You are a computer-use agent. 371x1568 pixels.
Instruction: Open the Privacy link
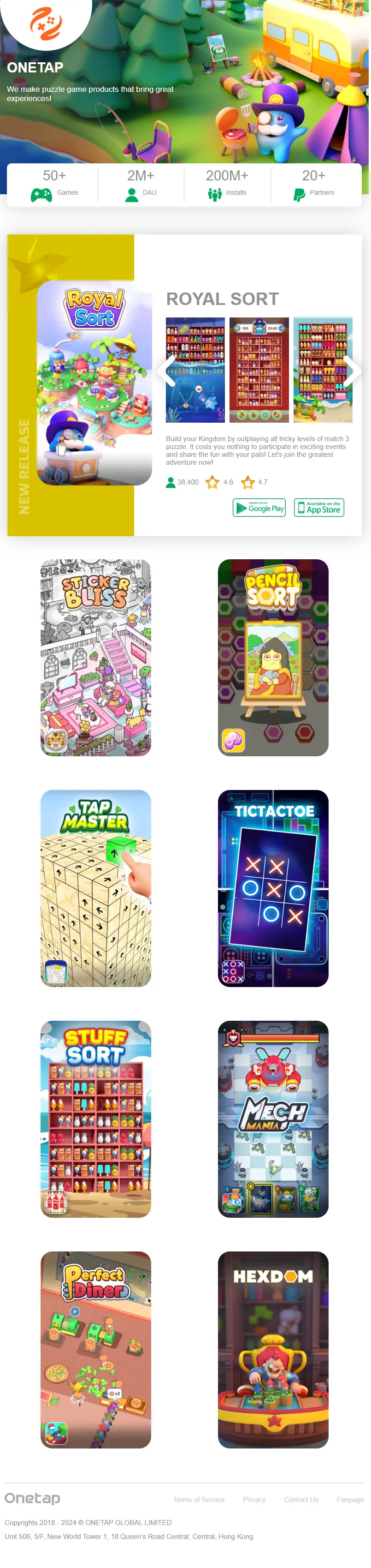(254, 1499)
